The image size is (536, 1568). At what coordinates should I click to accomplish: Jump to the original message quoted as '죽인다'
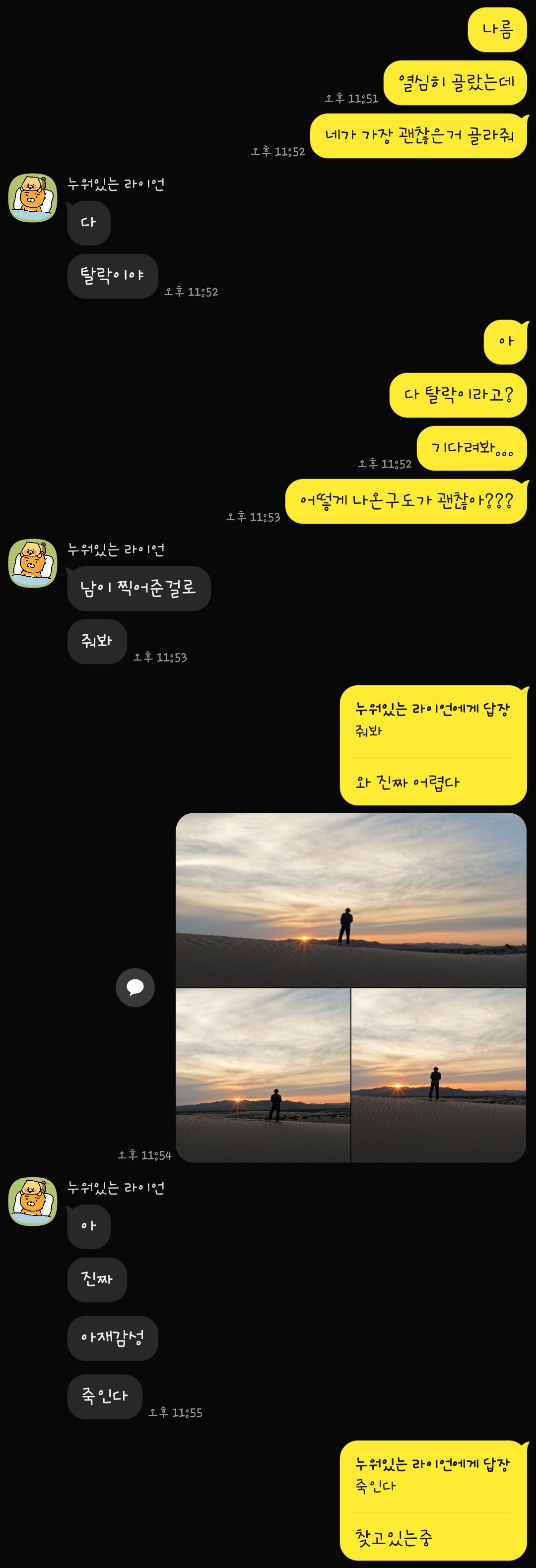coord(431,1475)
